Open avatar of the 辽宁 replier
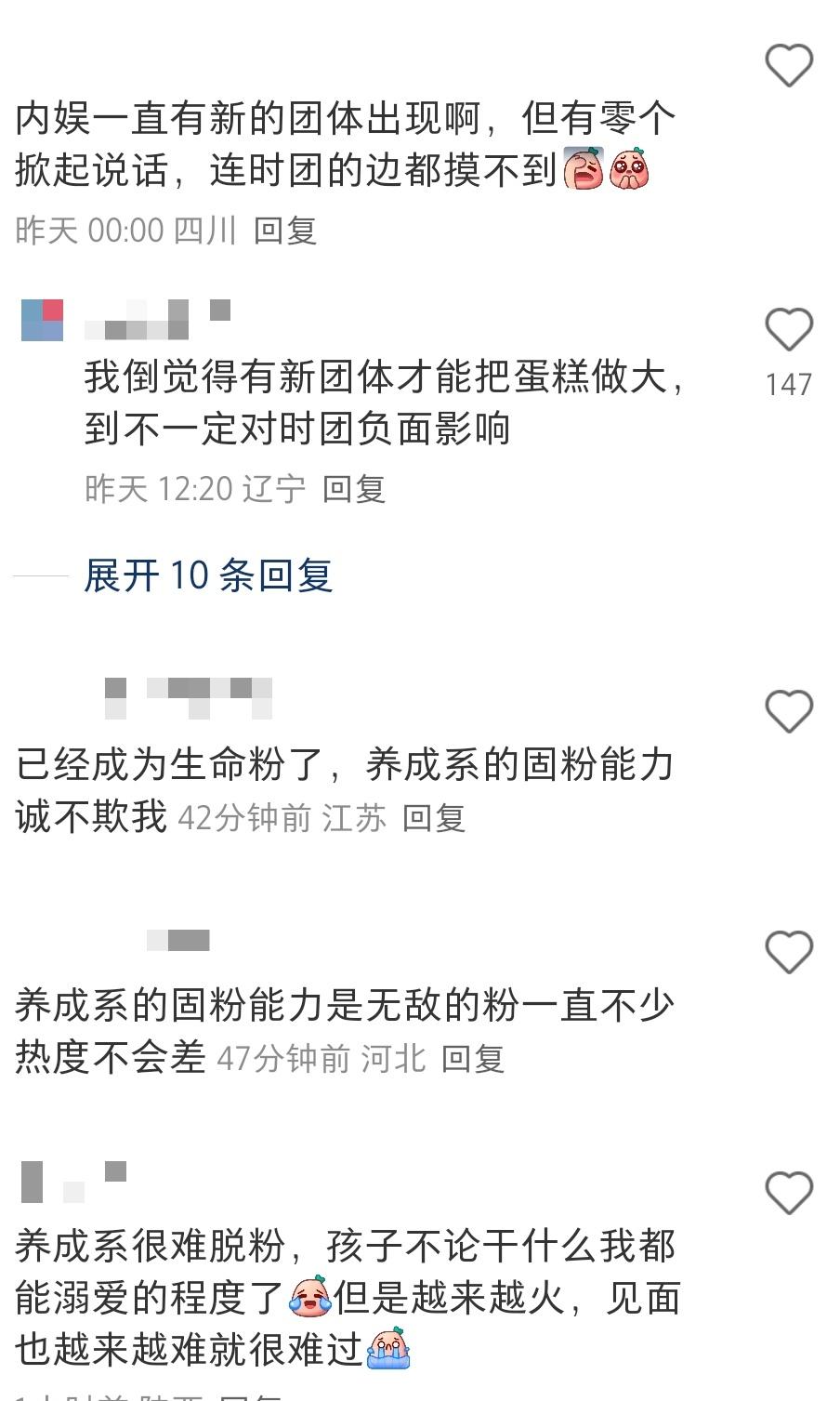 (x=42, y=320)
